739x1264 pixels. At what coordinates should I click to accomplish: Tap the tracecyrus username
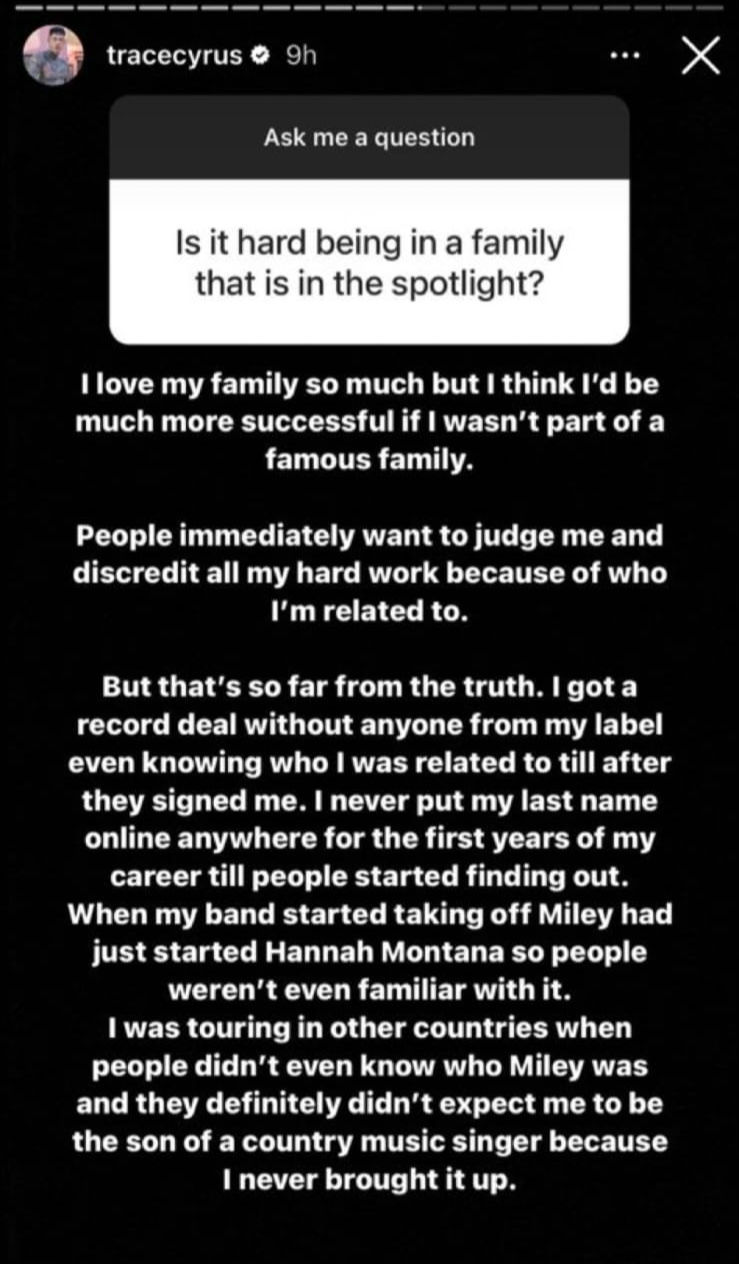click(x=174, y=57)
